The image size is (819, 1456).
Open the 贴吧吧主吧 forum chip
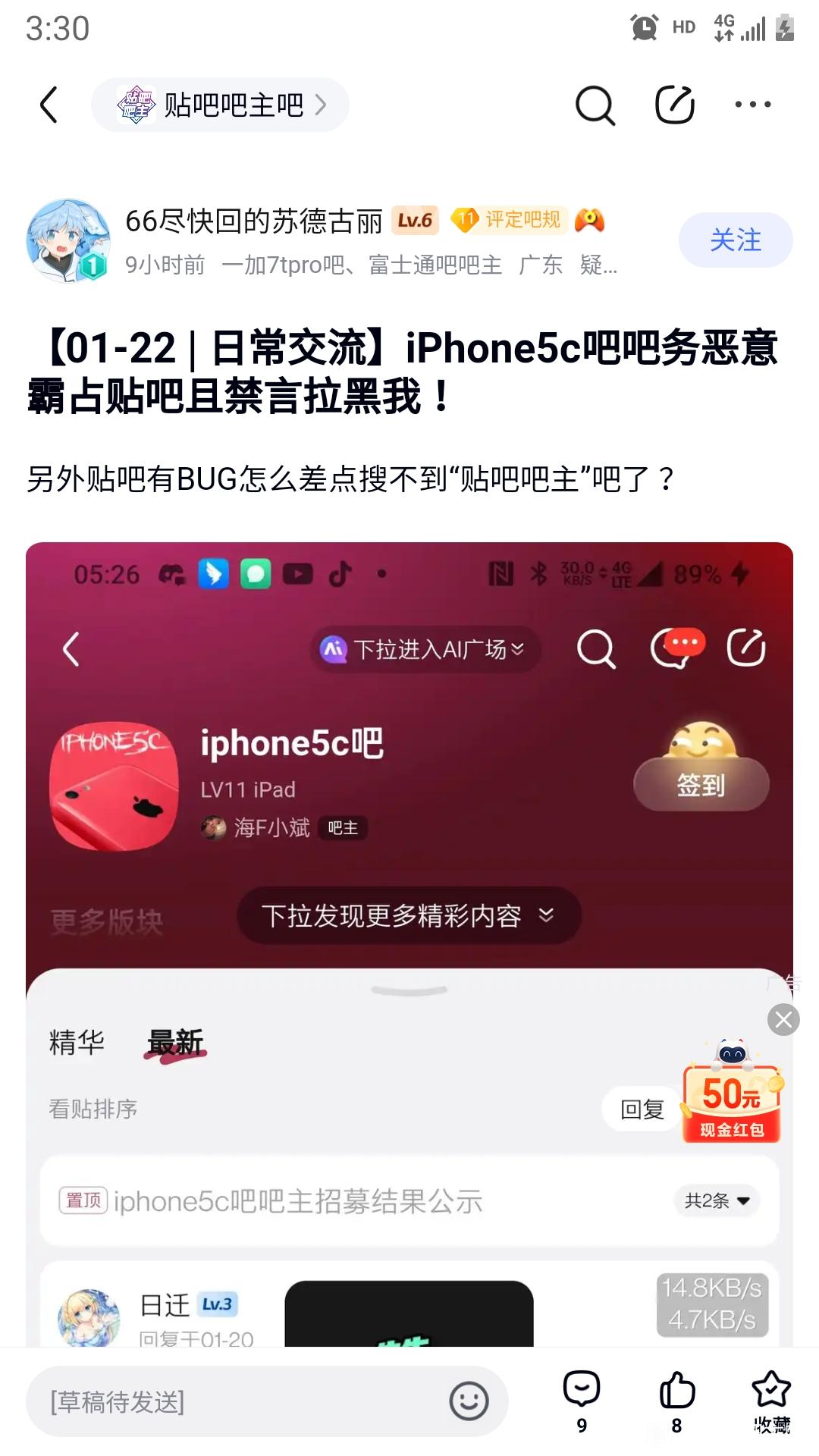[x=220, y=105]
